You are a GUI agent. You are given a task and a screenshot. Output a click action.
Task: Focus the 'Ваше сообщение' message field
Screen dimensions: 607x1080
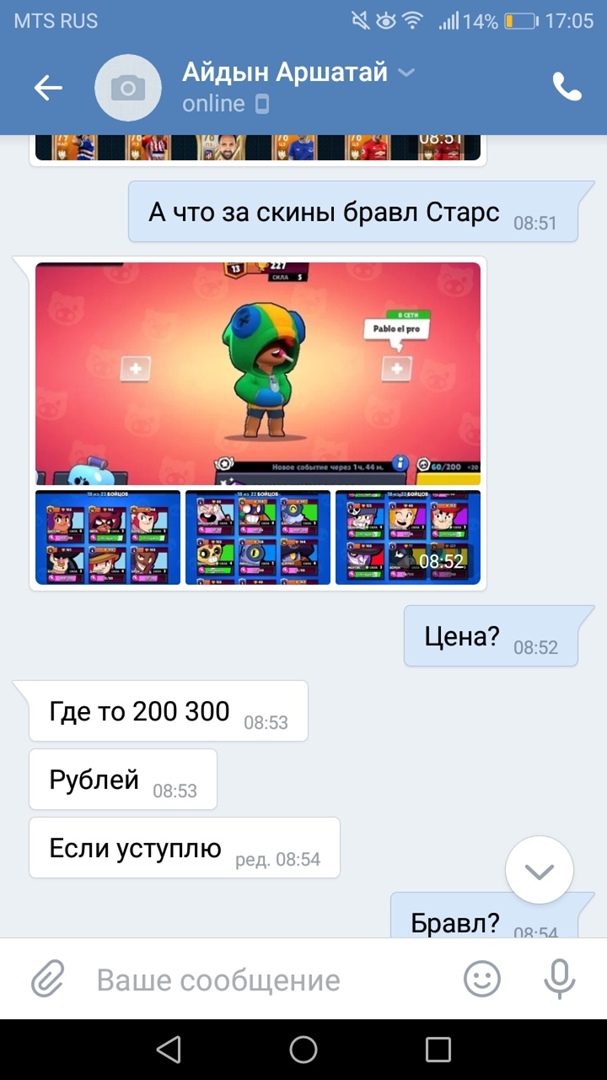point(260,980)
